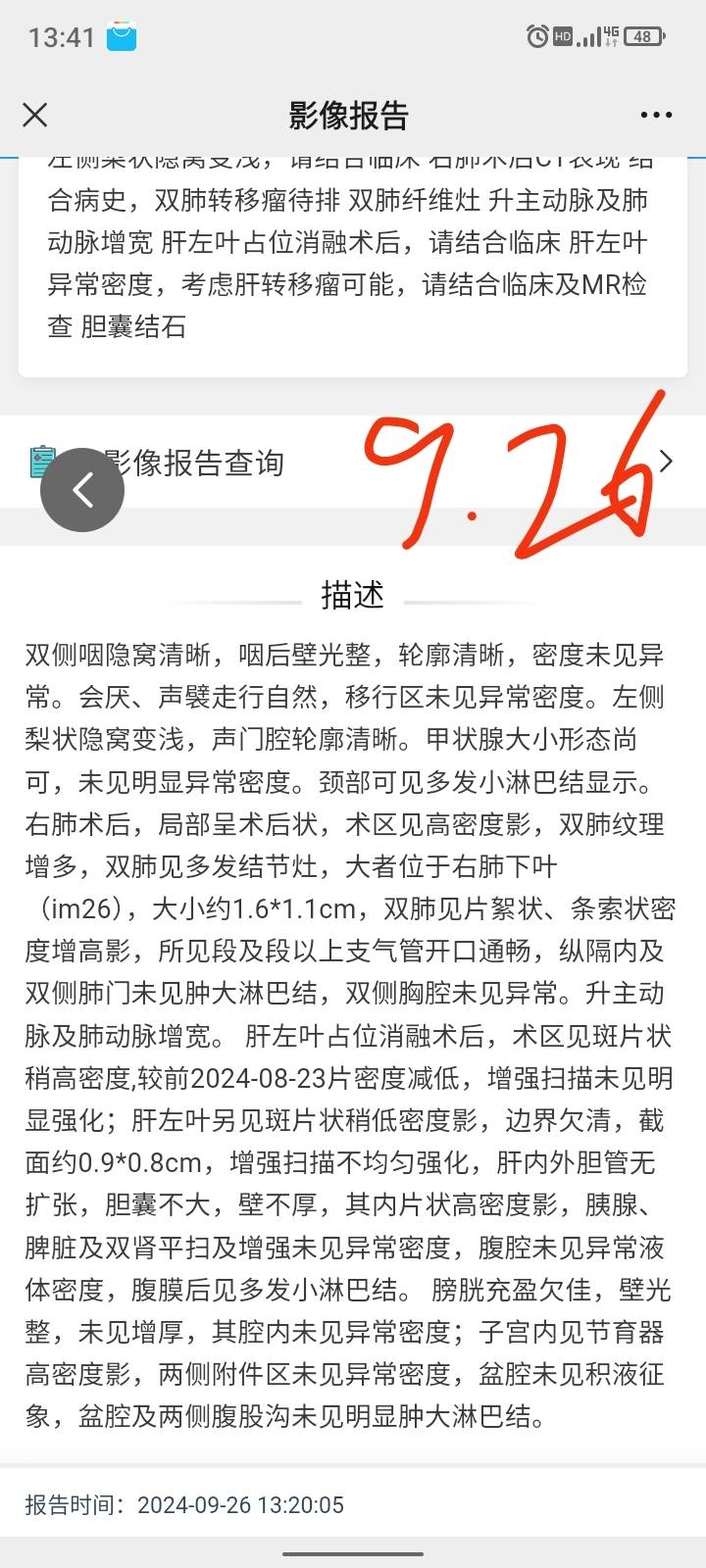The image size is (706, 1568).
Task: Tap the alarm clock status bar icon
Action: click(535, 36)
